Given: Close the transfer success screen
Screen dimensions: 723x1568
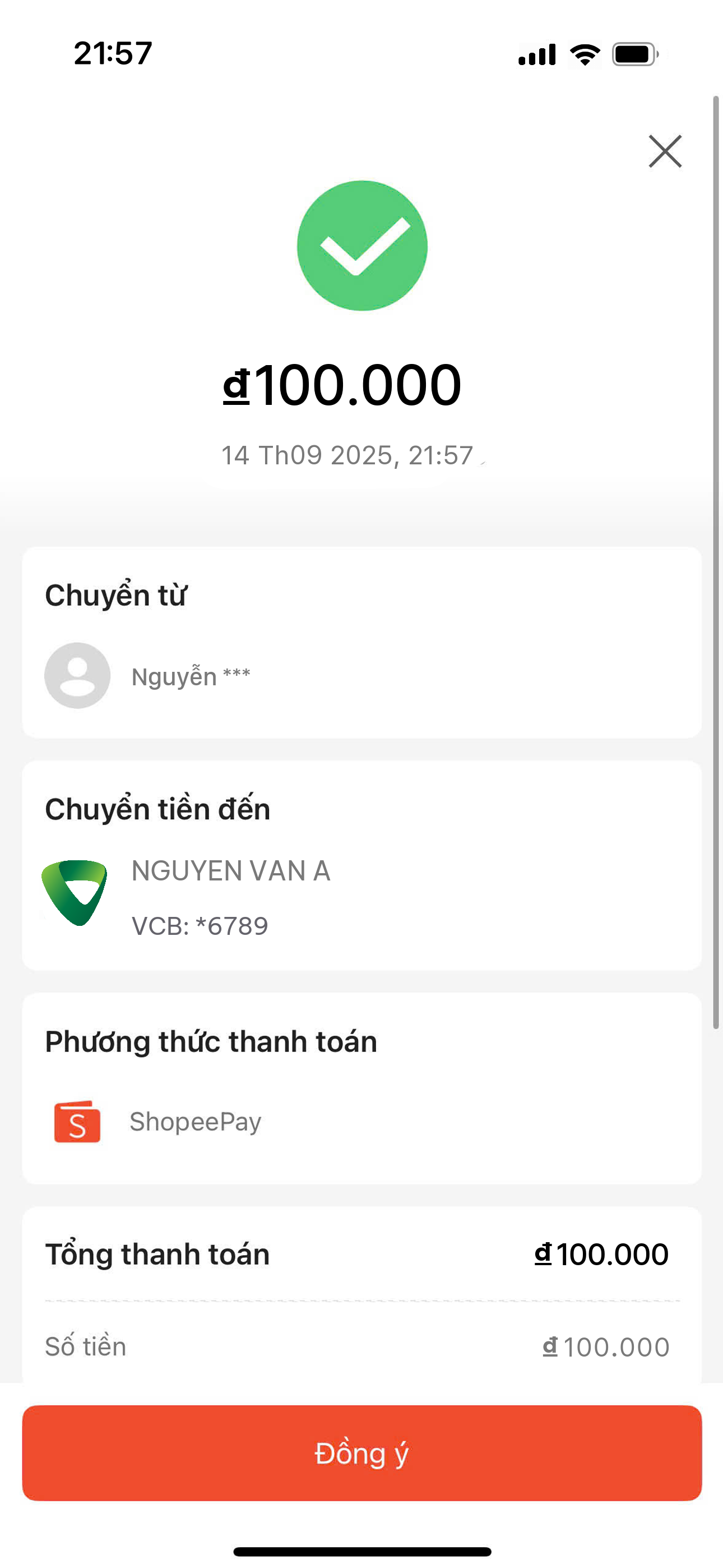Looking at the screenshot, I should 665,151.
